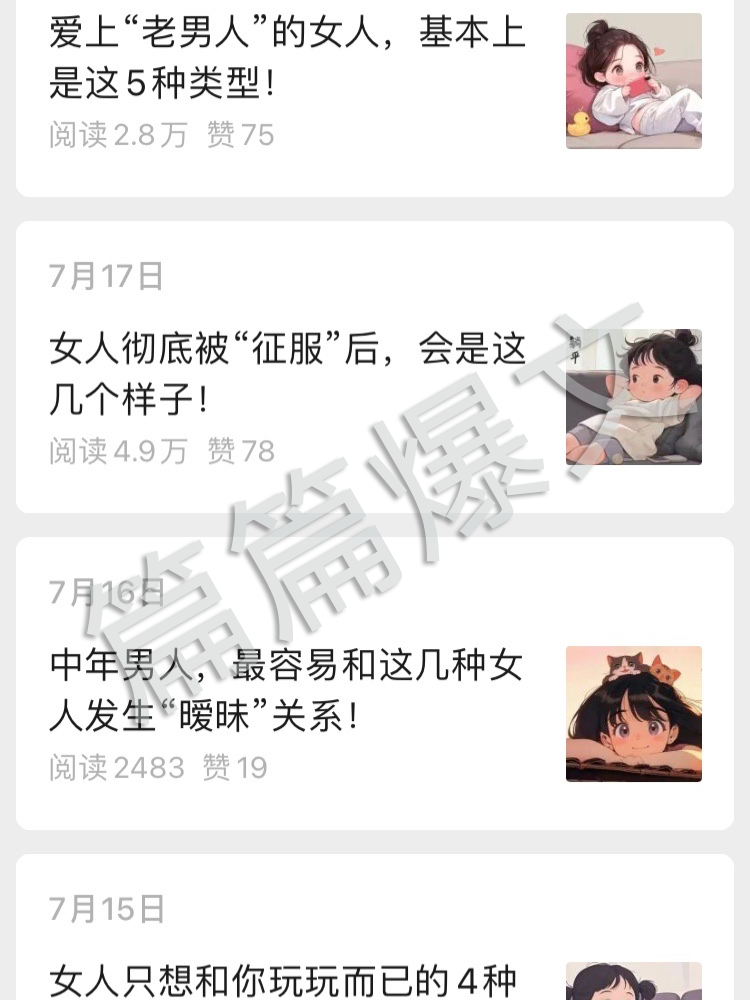The image size is (750, 1000).
Task: Open the article about middle-aged men's ambiguous relationships
Action: click(290, 690)
